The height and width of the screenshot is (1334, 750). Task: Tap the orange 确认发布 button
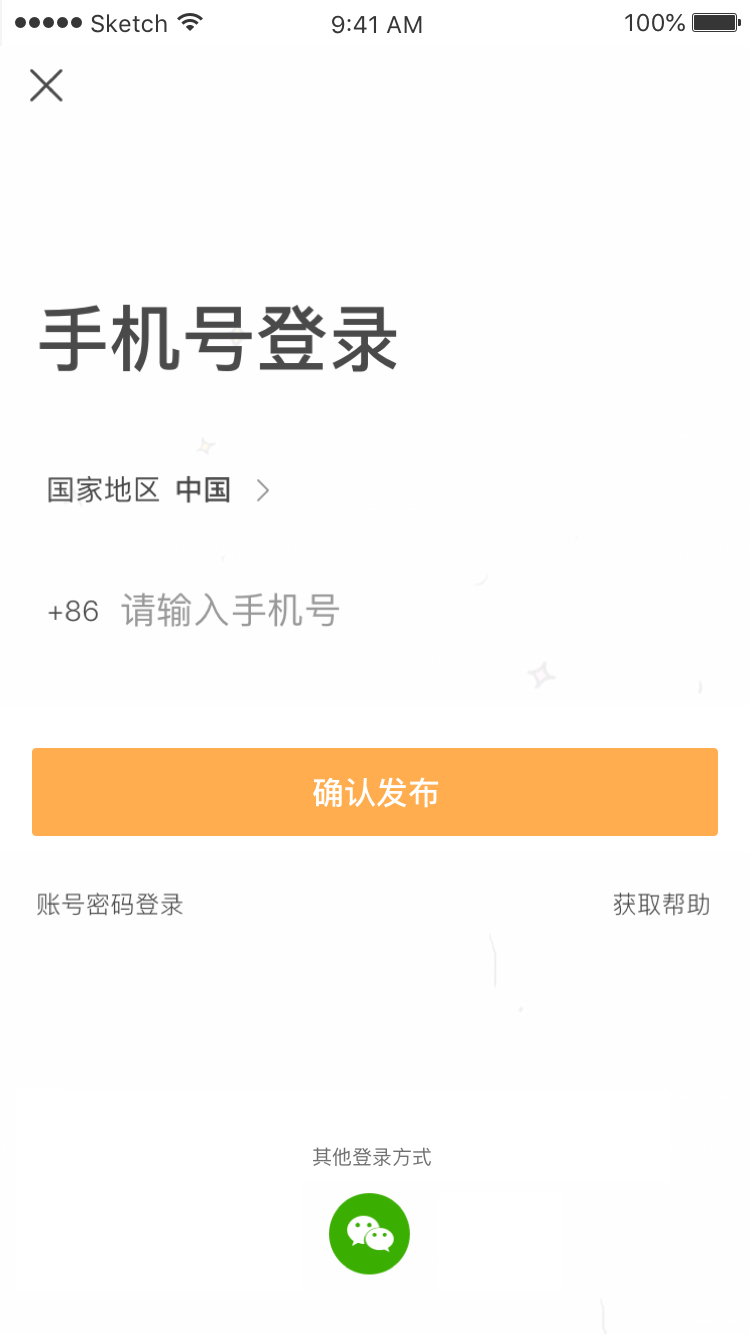point(375,792)
